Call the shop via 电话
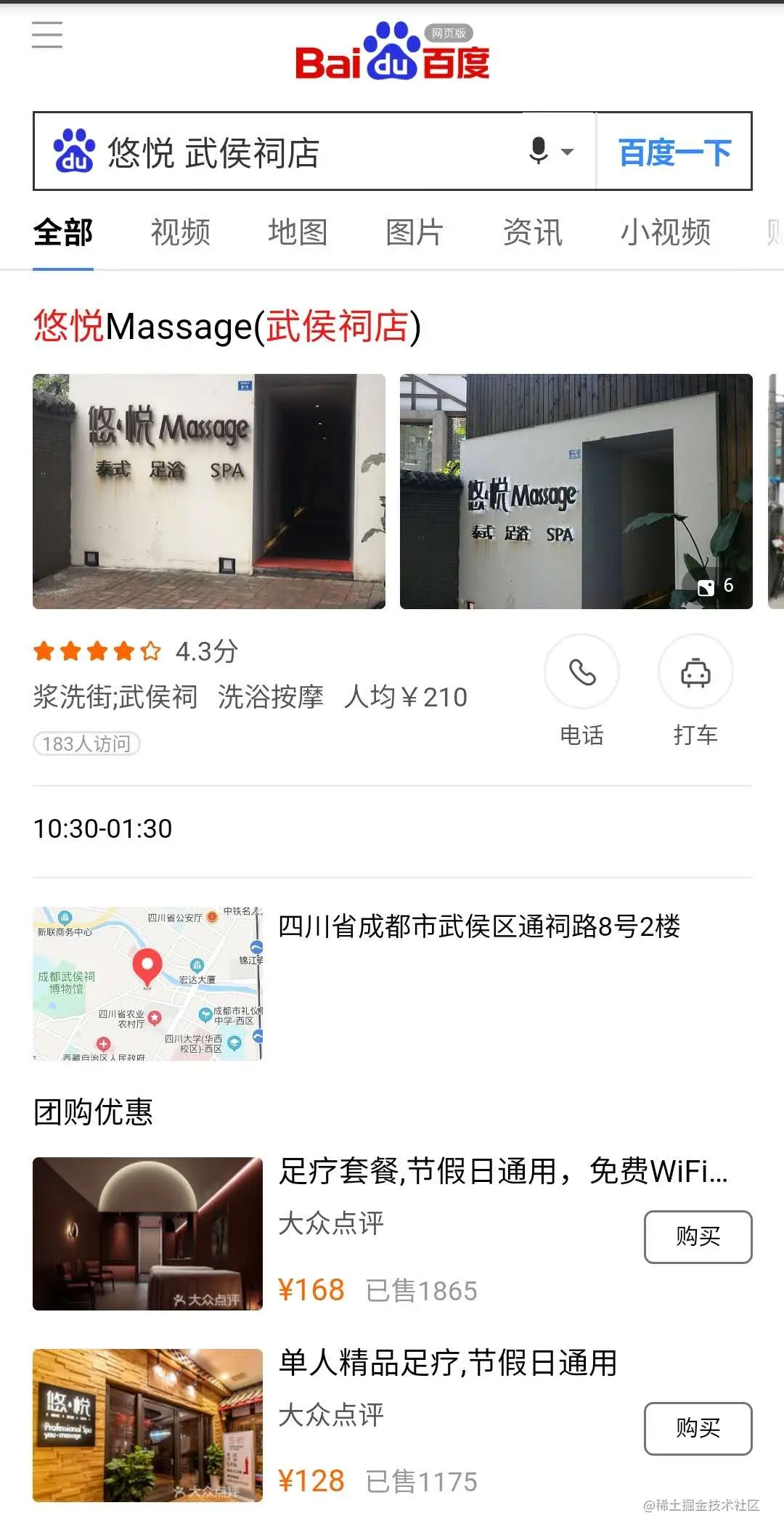 581,673
